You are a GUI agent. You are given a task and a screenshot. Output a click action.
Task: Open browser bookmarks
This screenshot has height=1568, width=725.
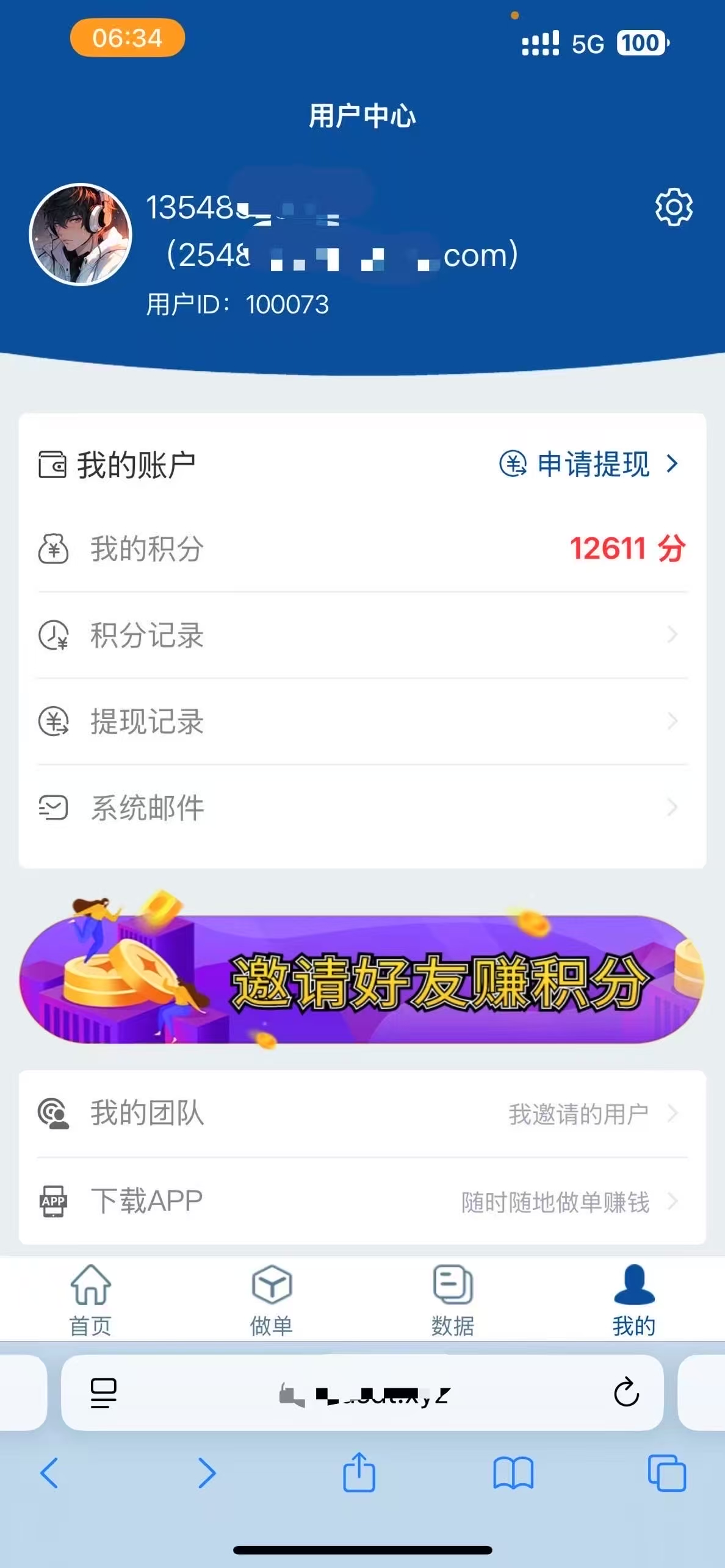pos(513,1473)
